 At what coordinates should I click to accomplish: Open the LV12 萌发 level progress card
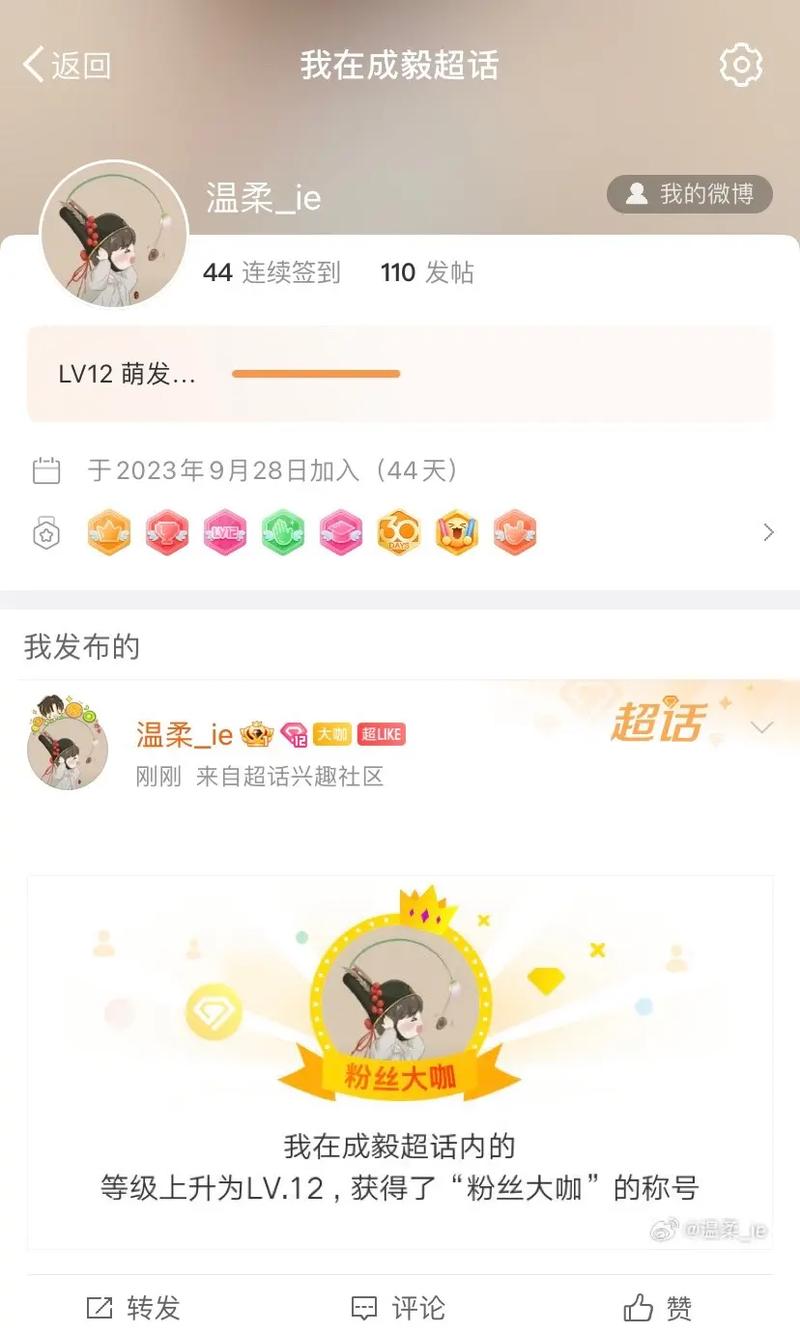tap(400, 374)
